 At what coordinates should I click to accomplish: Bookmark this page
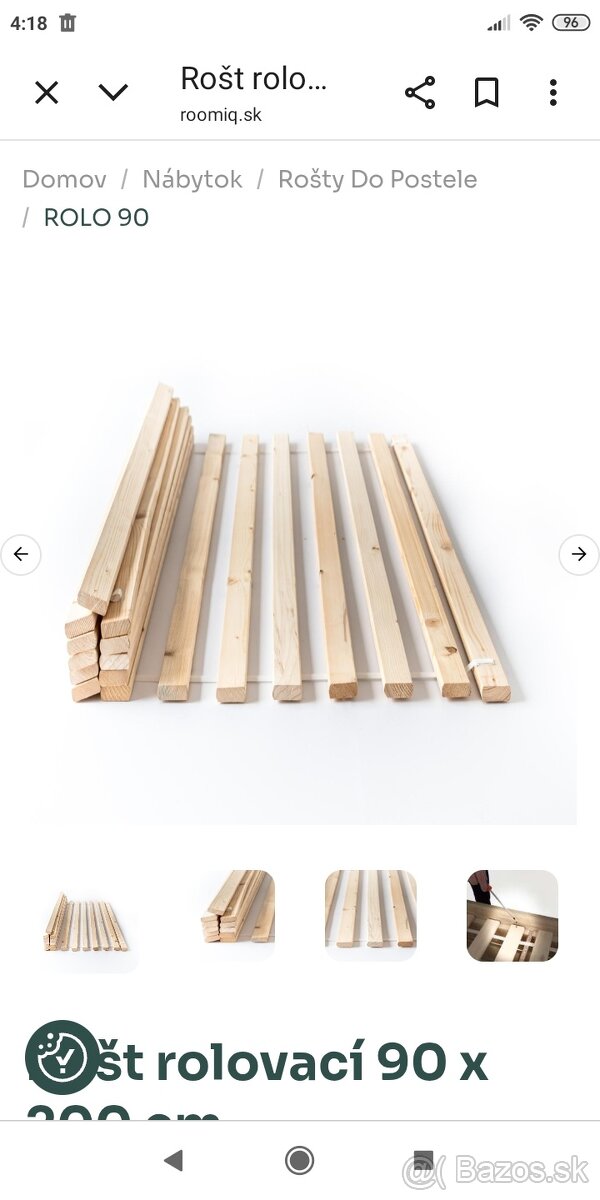(x=486, y=93)
